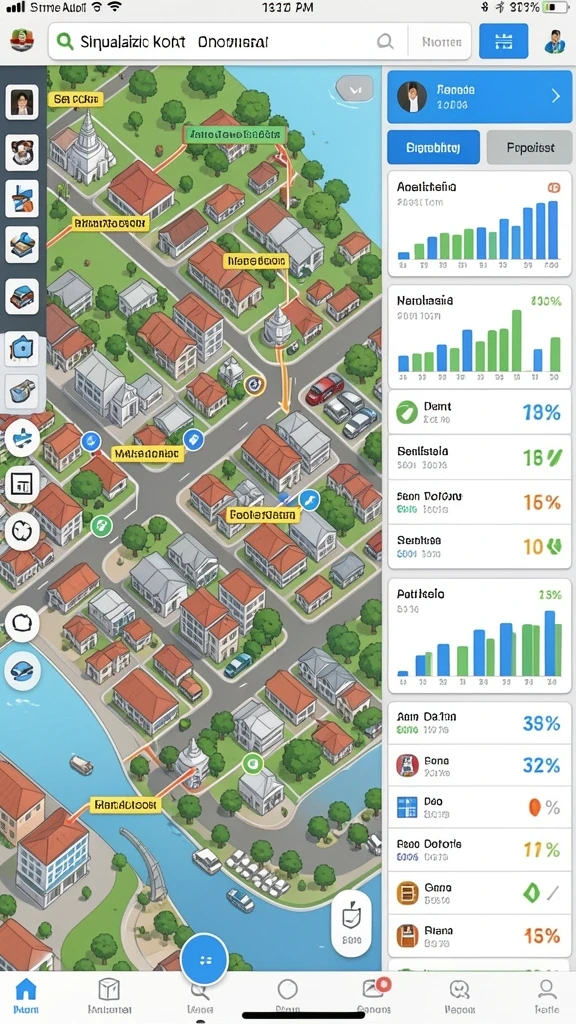
Task: Collapse the map using the chevron button
Action: (x=355, y=88)
